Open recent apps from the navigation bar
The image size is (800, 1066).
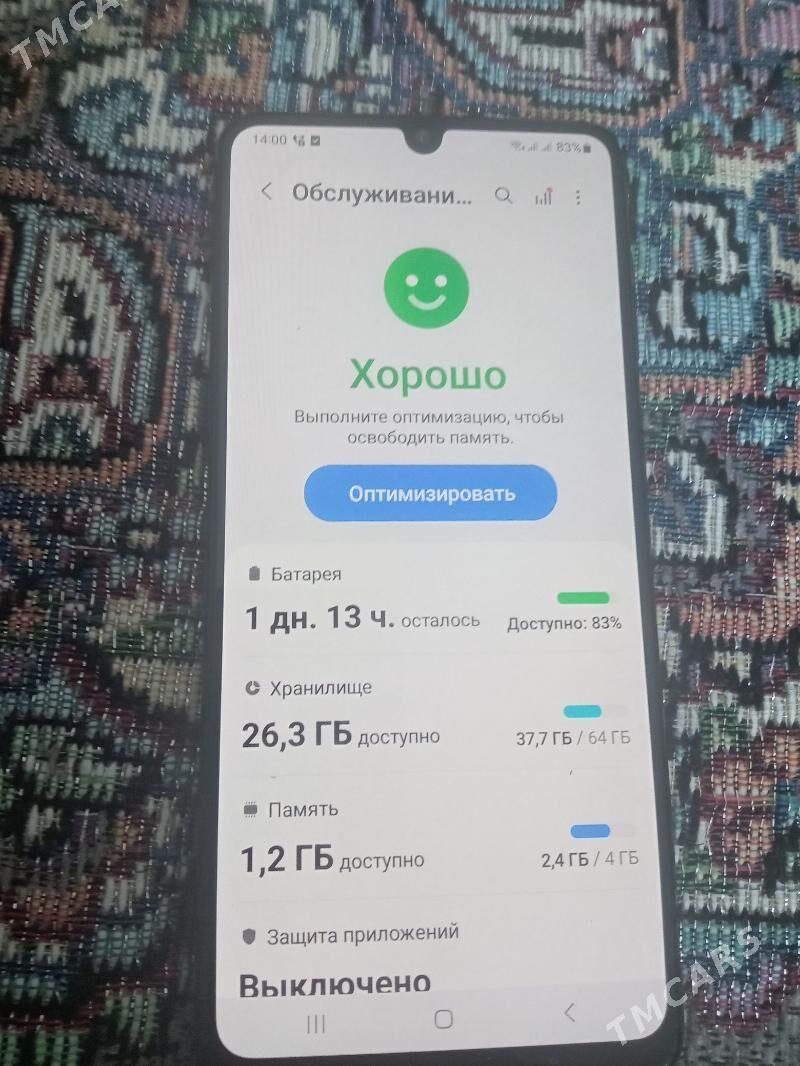316,1023
